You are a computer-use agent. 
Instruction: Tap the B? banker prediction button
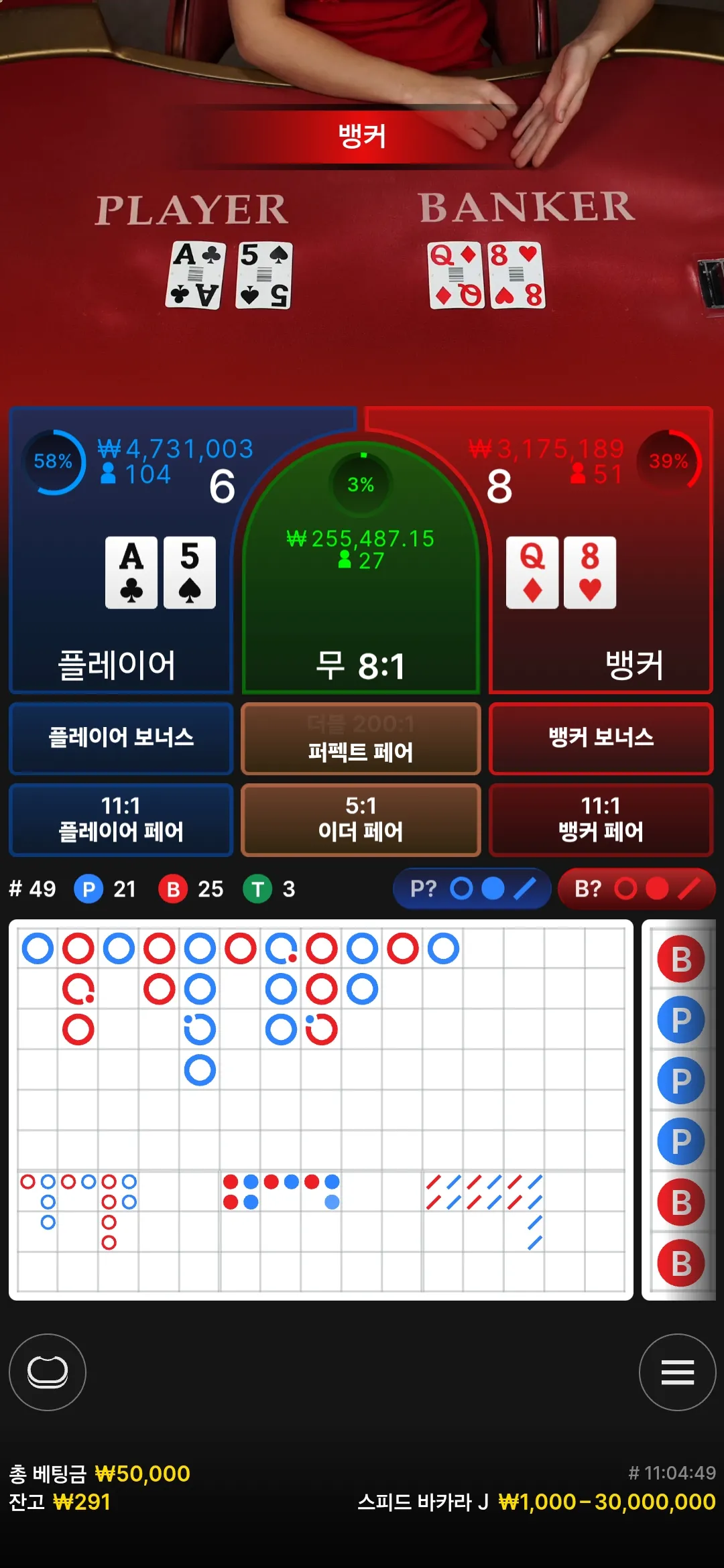pos(636,889)
